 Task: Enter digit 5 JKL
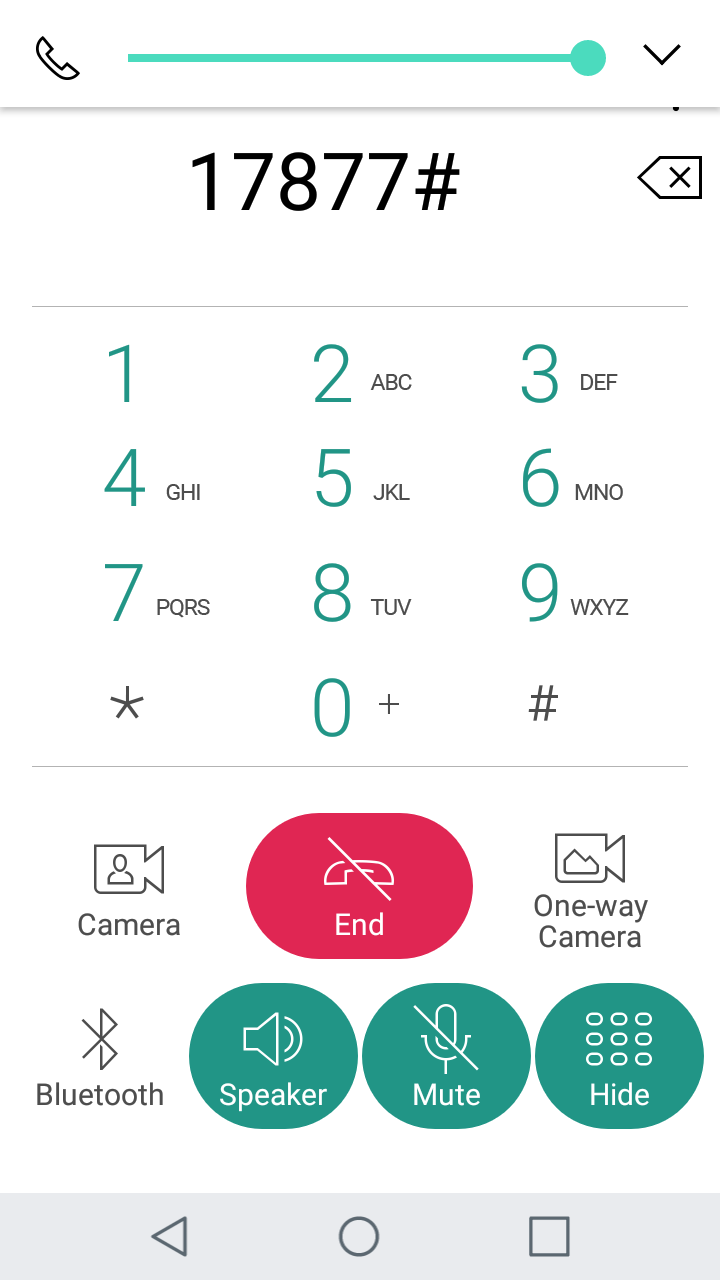coord(360,479)
